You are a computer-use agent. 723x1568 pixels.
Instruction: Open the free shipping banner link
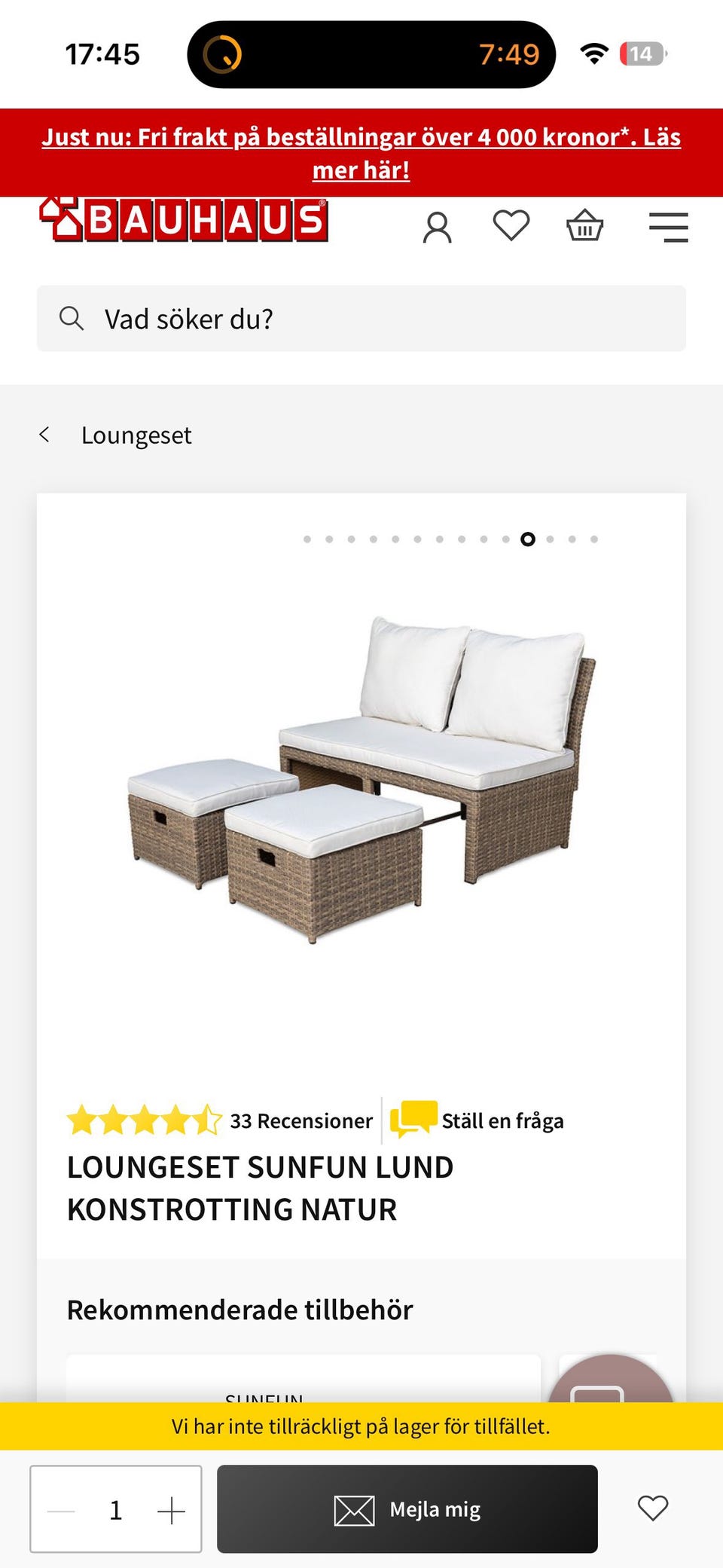[x=361, y=153]
